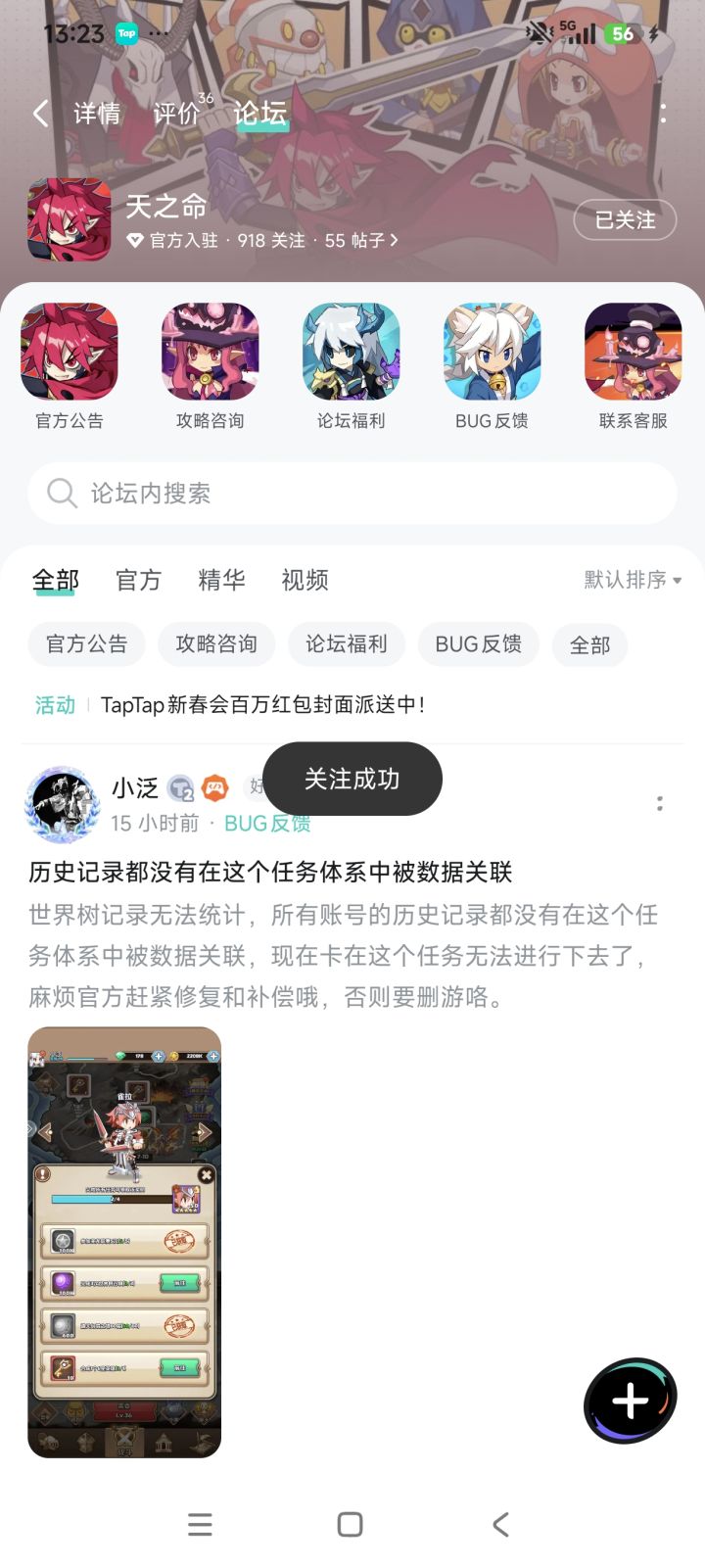Screen dimensions: 705x1568
Task: Go back using the top-left arrow
Action: 40,114
